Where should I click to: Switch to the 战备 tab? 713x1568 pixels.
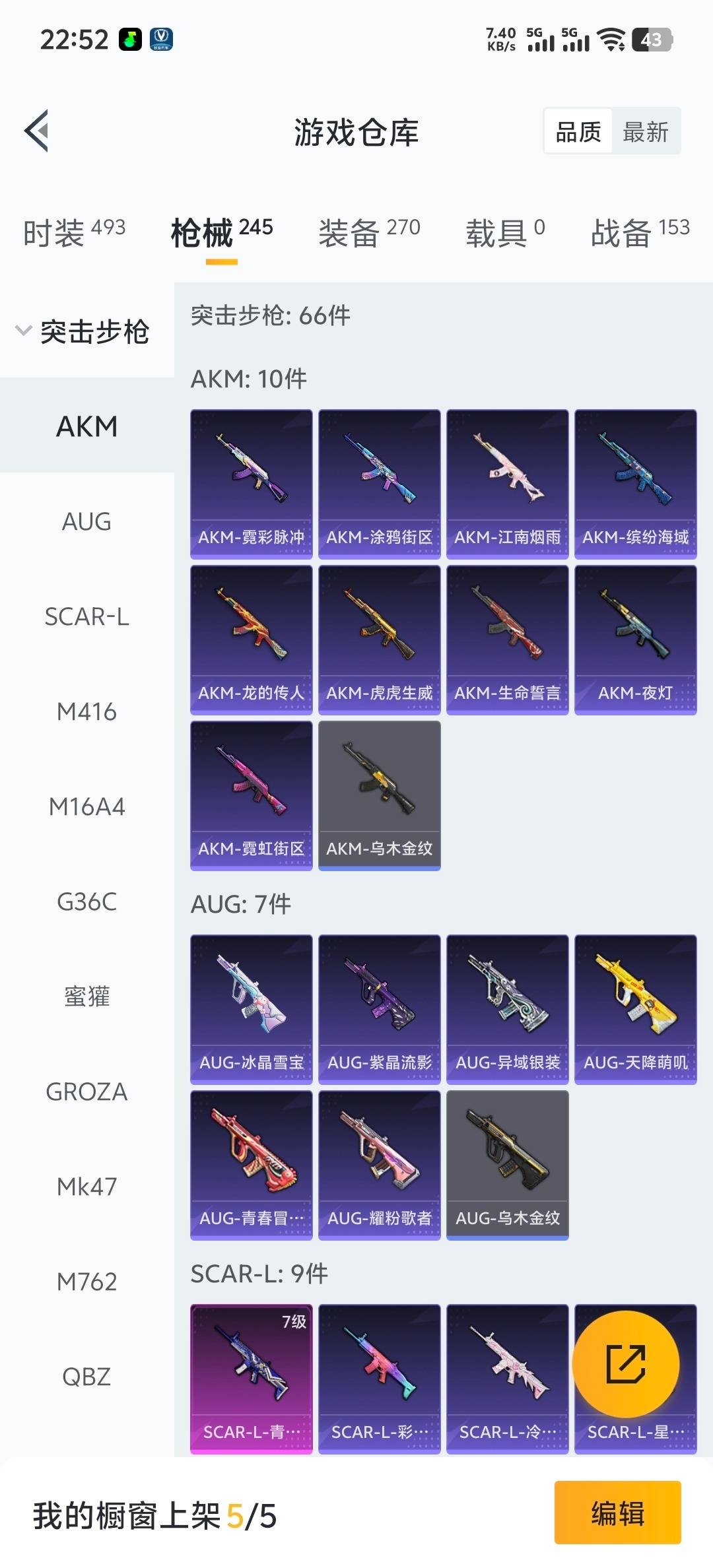point(639,232)
